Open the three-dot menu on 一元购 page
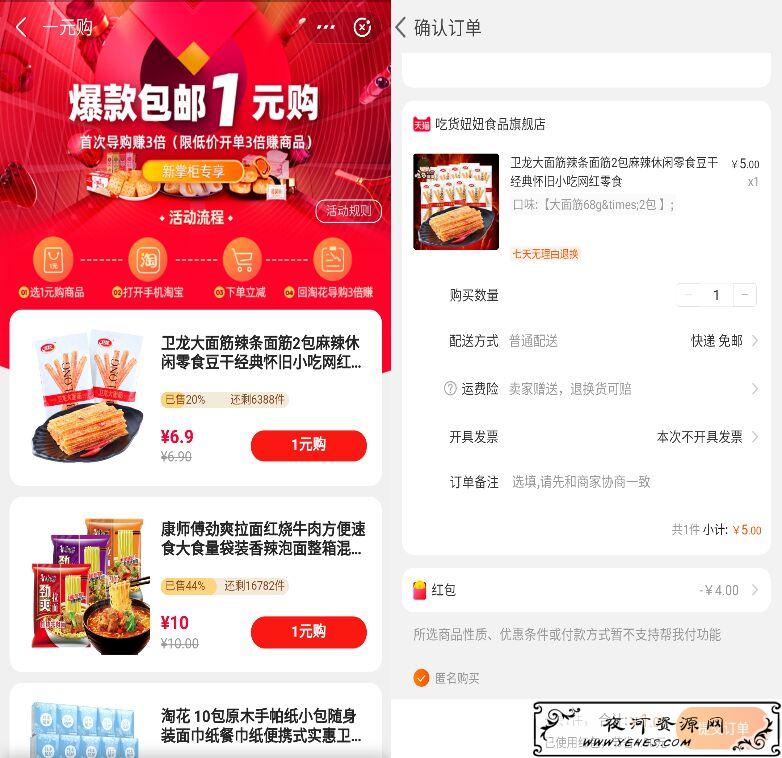Image resolution: width=782 pixels, height=758 pixels. point(326,28)
